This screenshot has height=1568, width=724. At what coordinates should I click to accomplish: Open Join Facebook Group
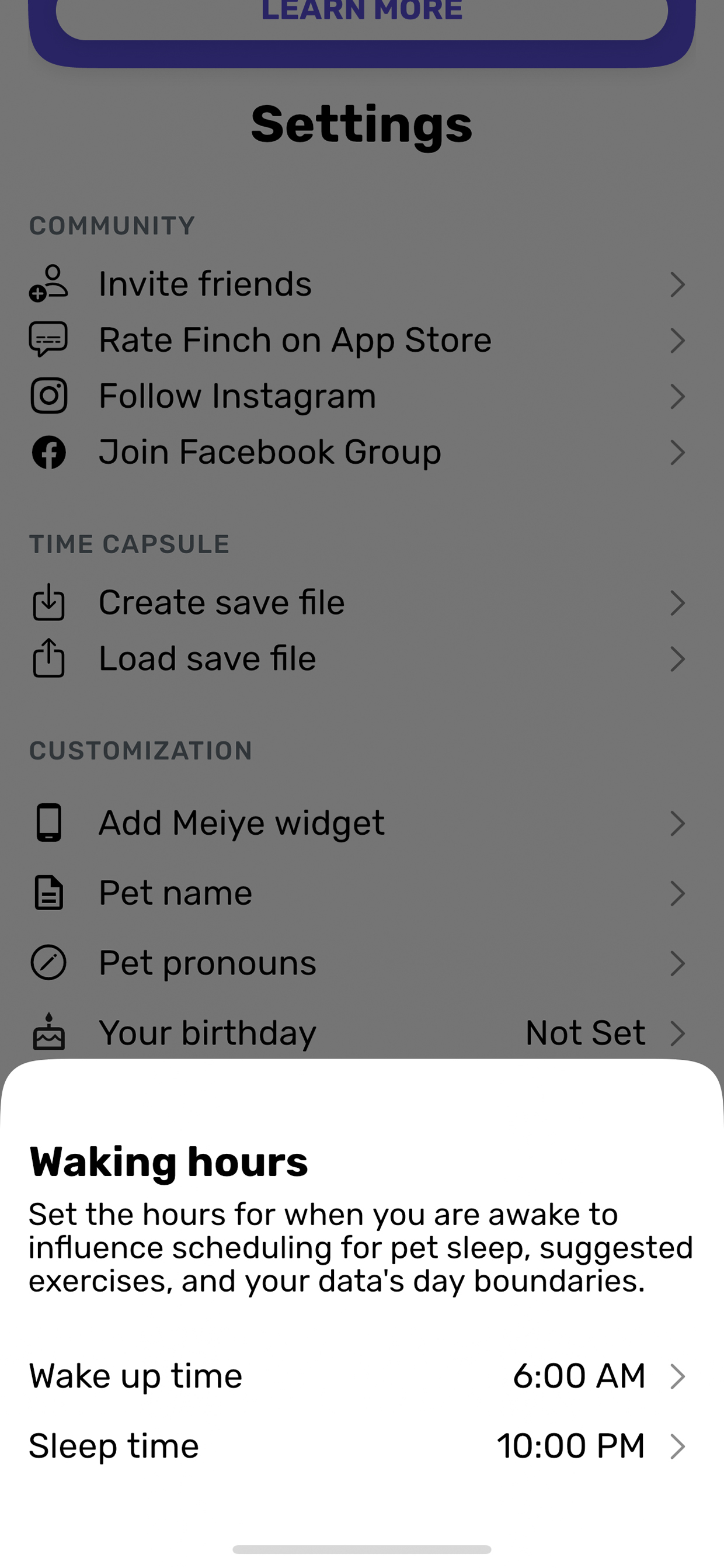(x=361, y=452)
